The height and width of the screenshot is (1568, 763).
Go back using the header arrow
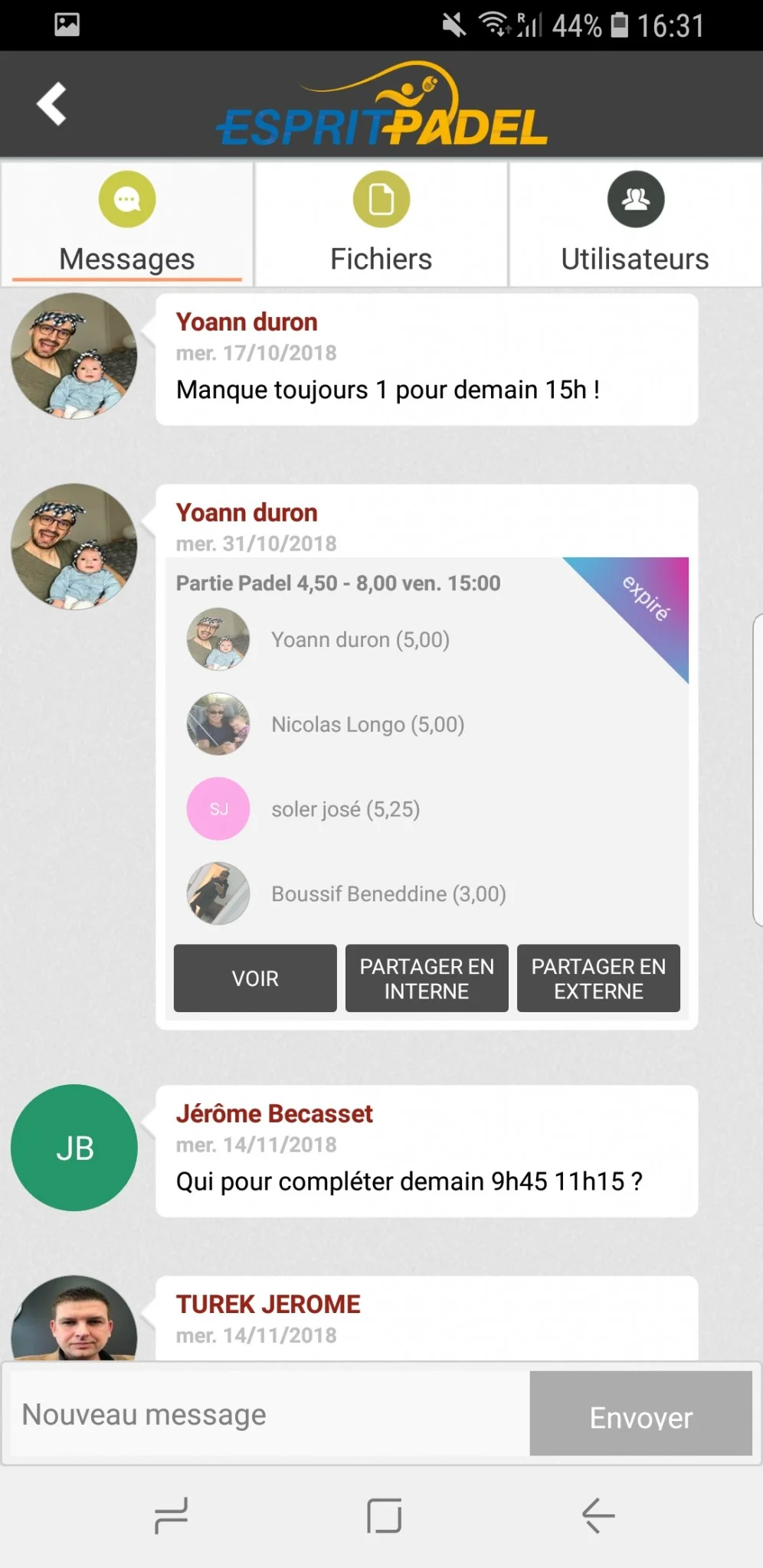[x=51, y=103]
